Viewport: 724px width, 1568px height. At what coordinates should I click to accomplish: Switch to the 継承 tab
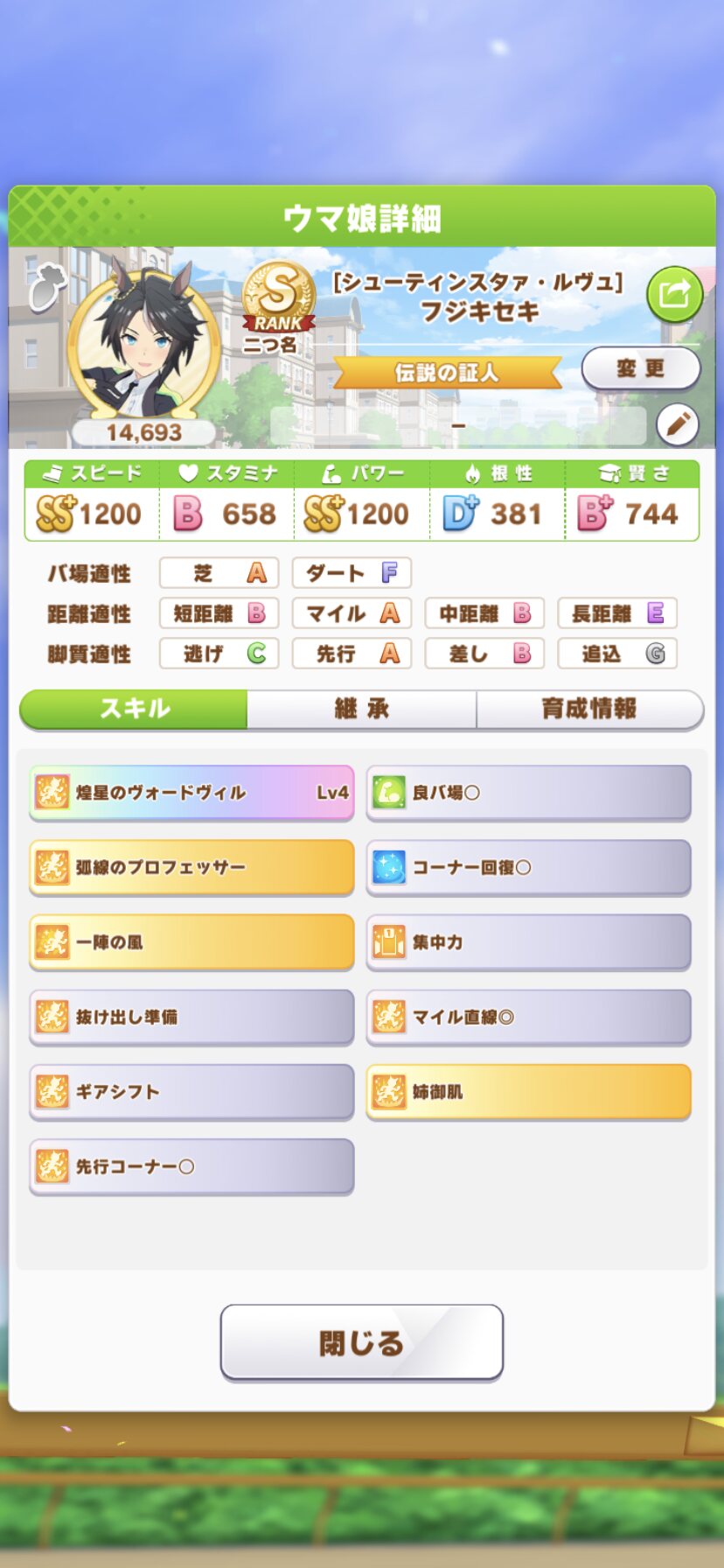[x=361, y=709]
